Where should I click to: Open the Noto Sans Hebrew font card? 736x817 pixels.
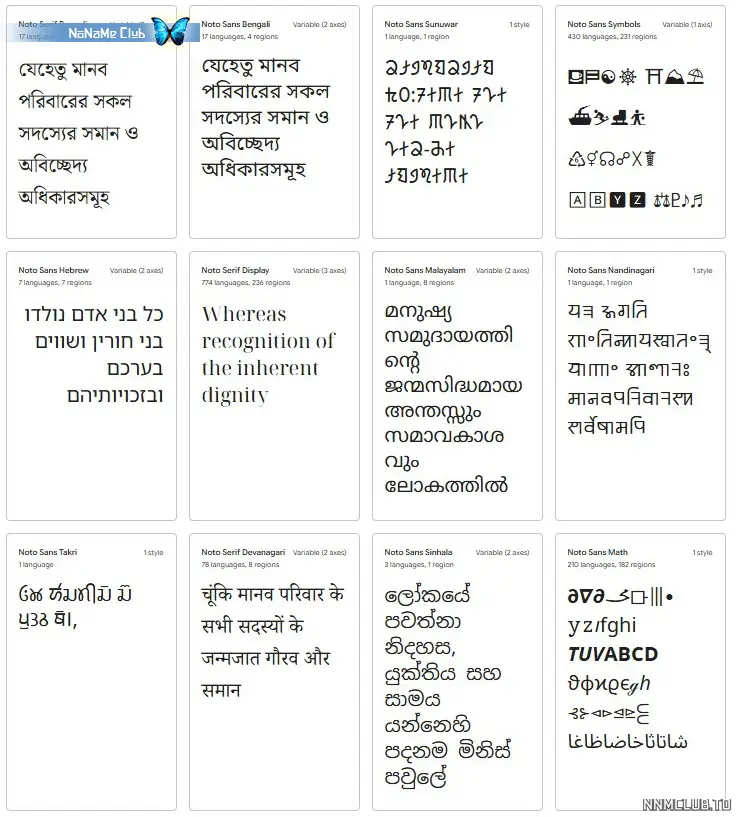coord(91,385)
